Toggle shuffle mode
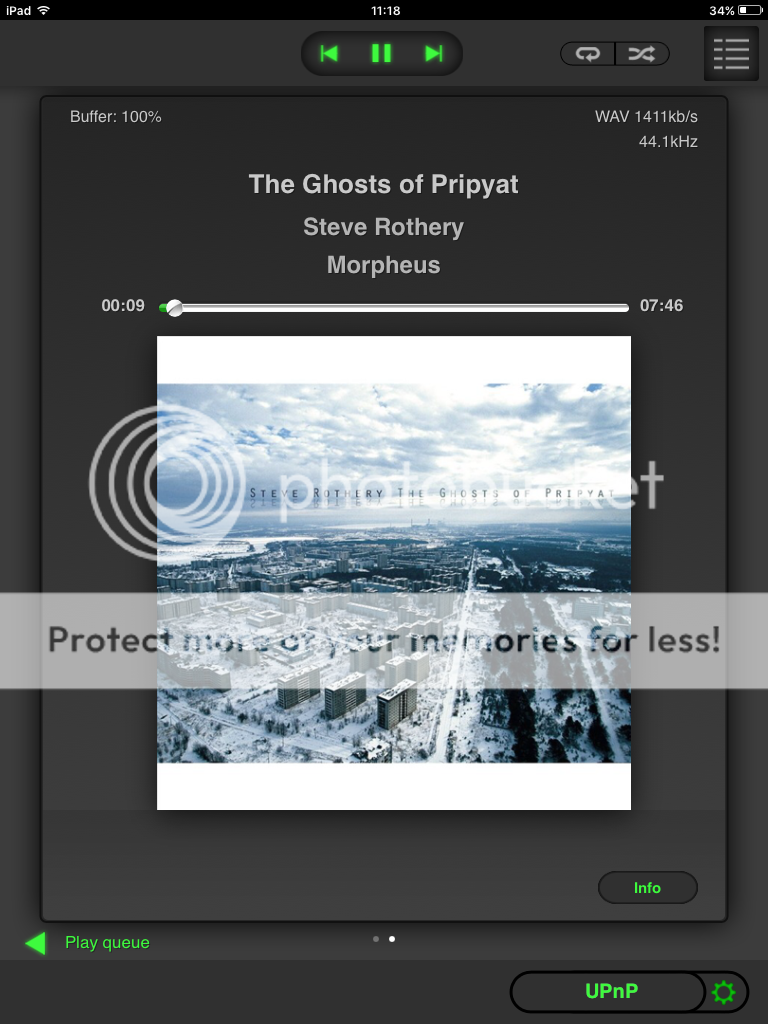 [x=641, y=54]
